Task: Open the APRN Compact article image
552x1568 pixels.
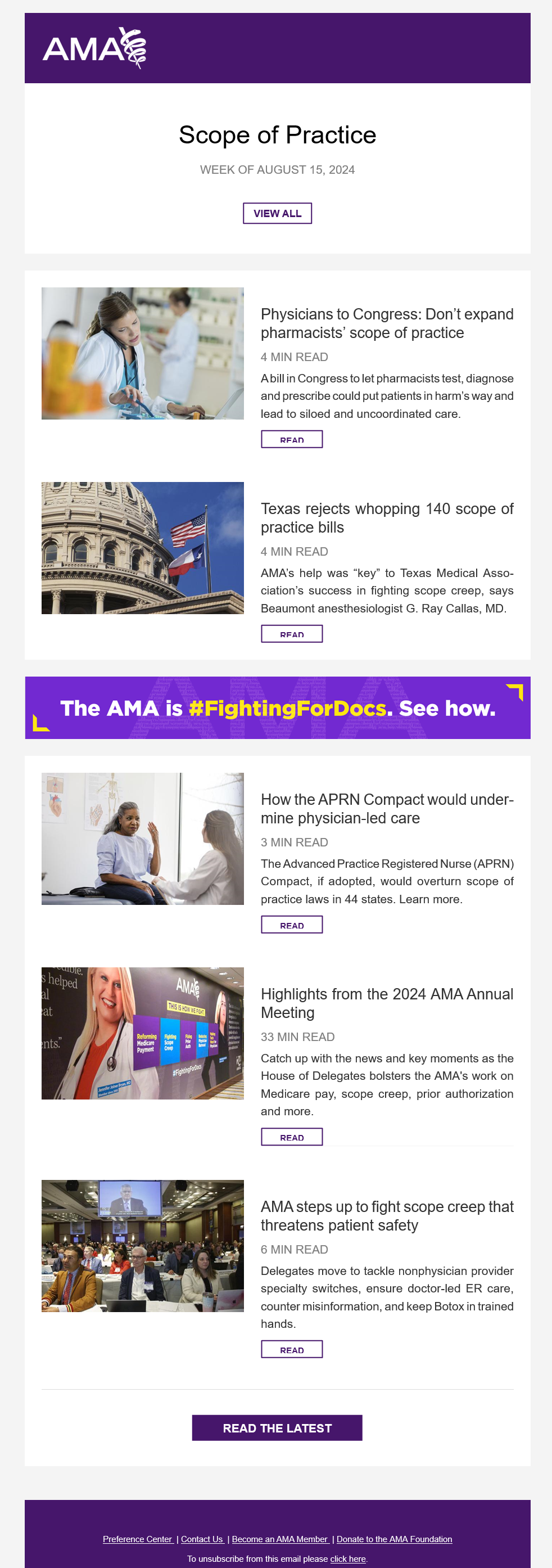Action: [x=142, y=839]
